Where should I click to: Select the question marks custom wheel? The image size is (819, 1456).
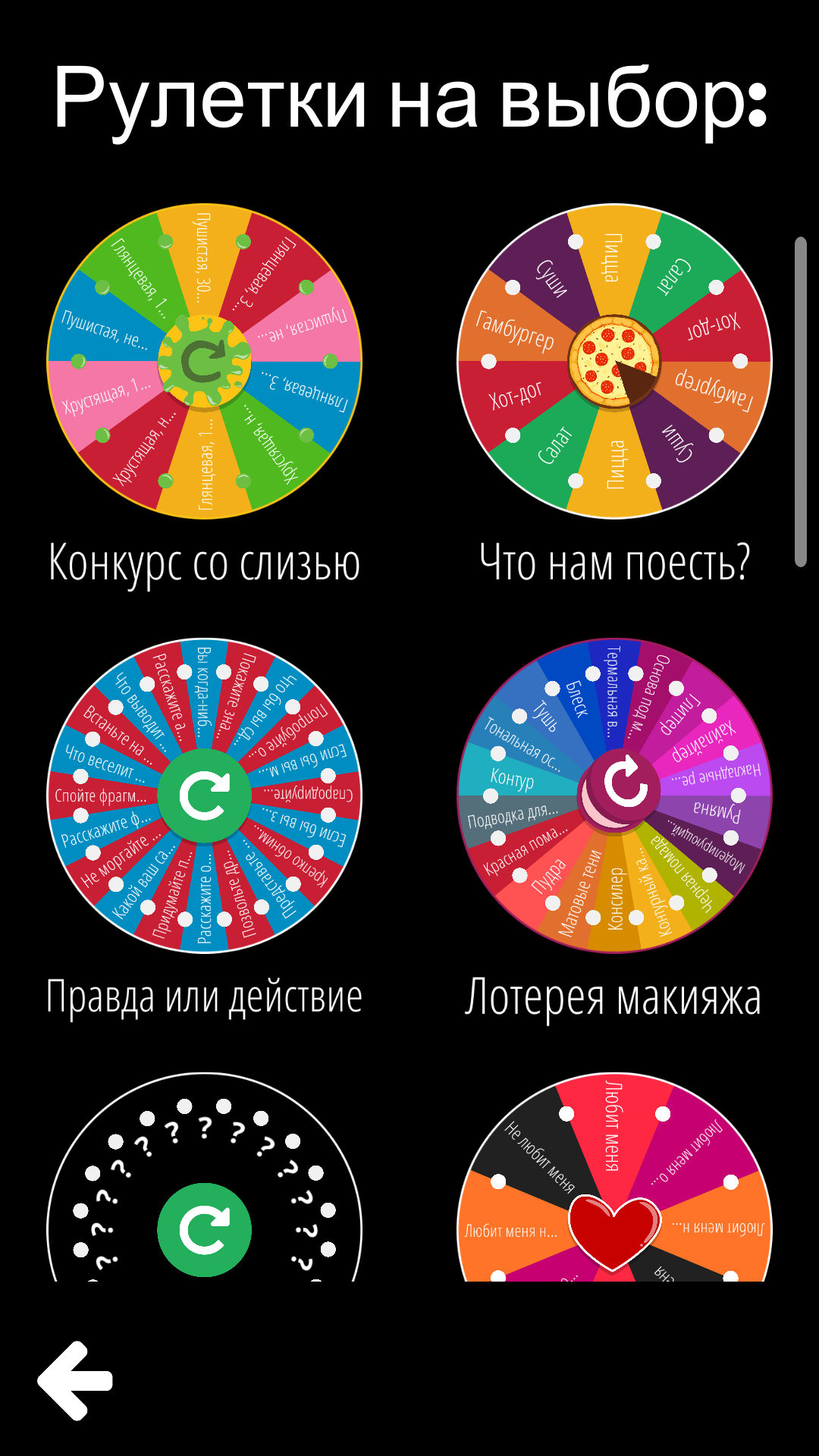[x=204, y=1177]
